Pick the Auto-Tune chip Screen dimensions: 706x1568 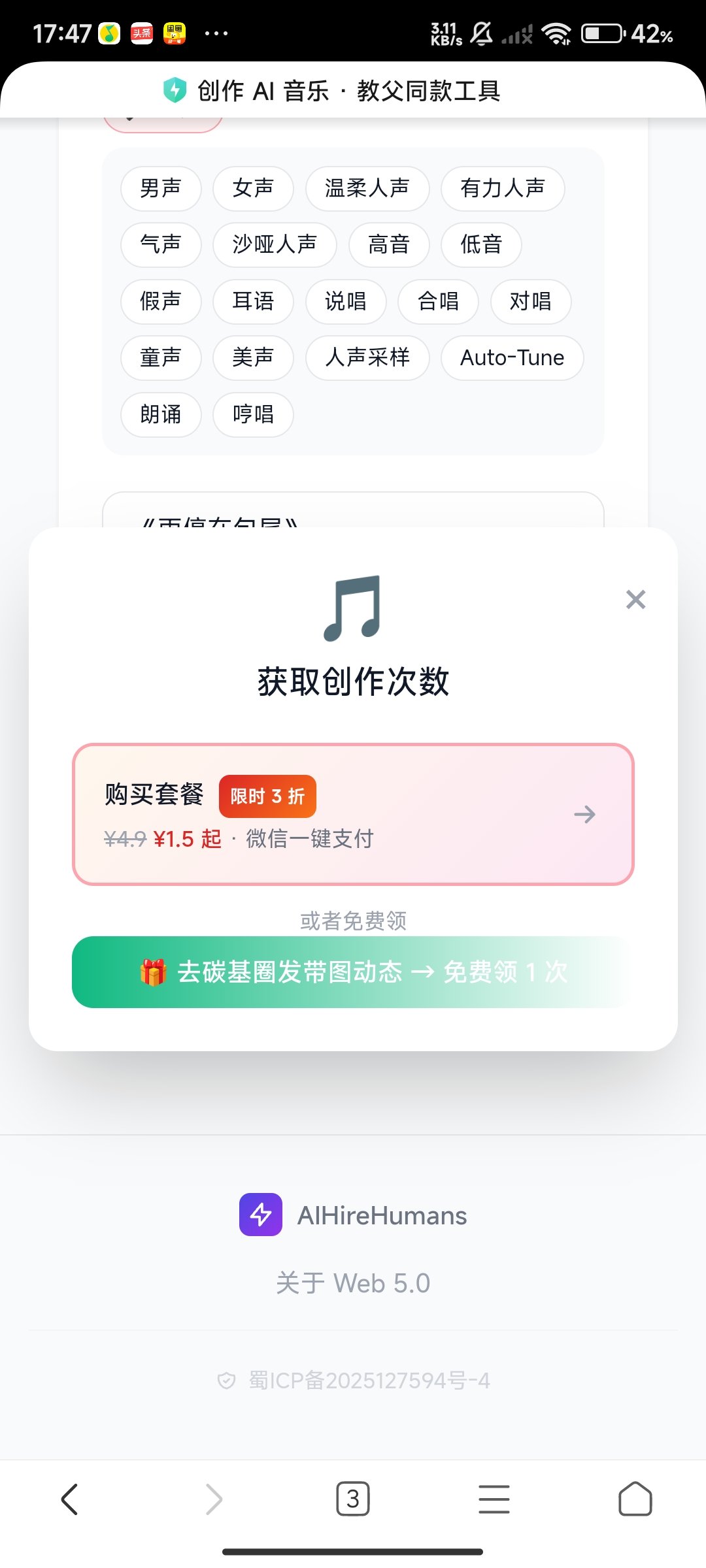[x=512, y=357]
